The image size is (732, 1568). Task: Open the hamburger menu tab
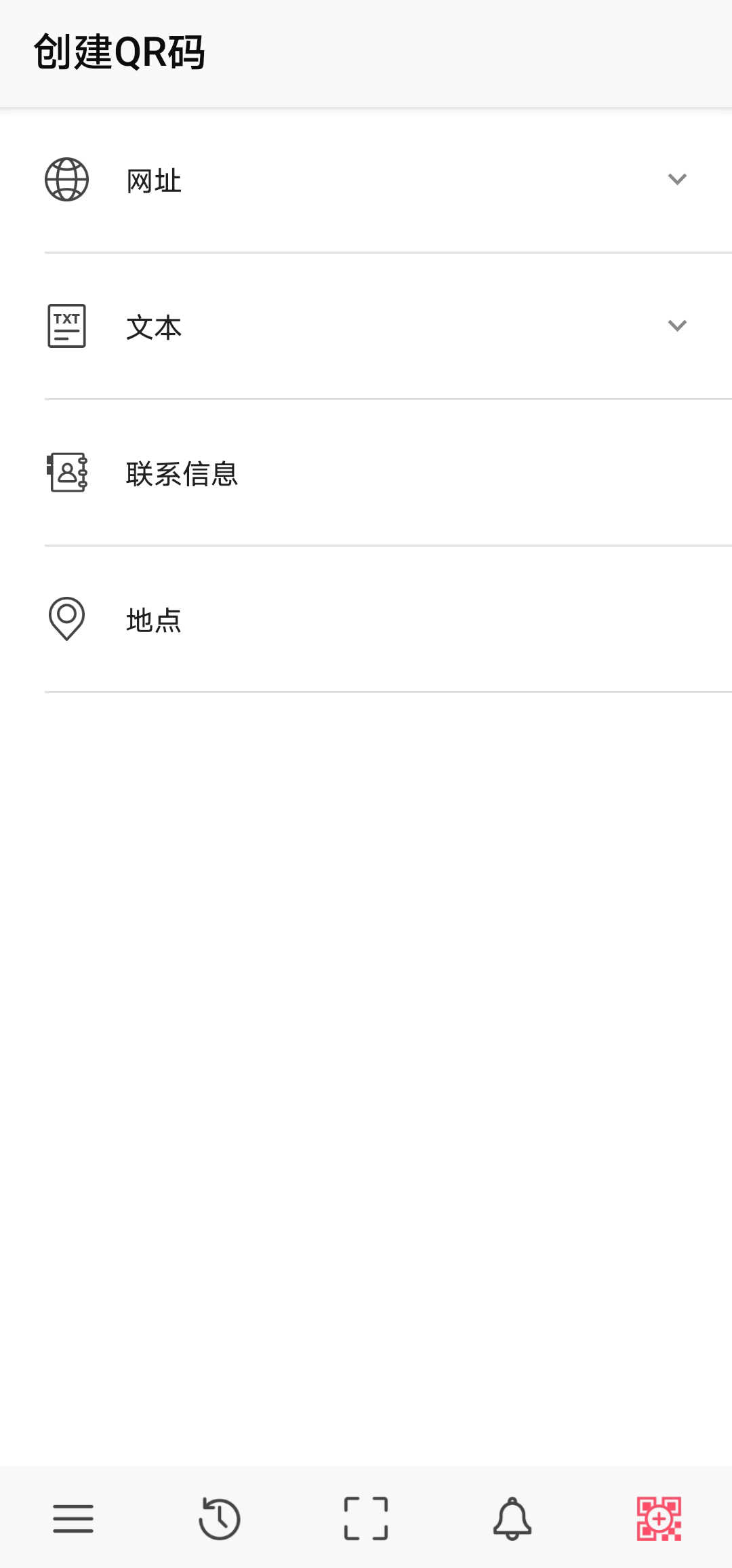pos(73,1518)
